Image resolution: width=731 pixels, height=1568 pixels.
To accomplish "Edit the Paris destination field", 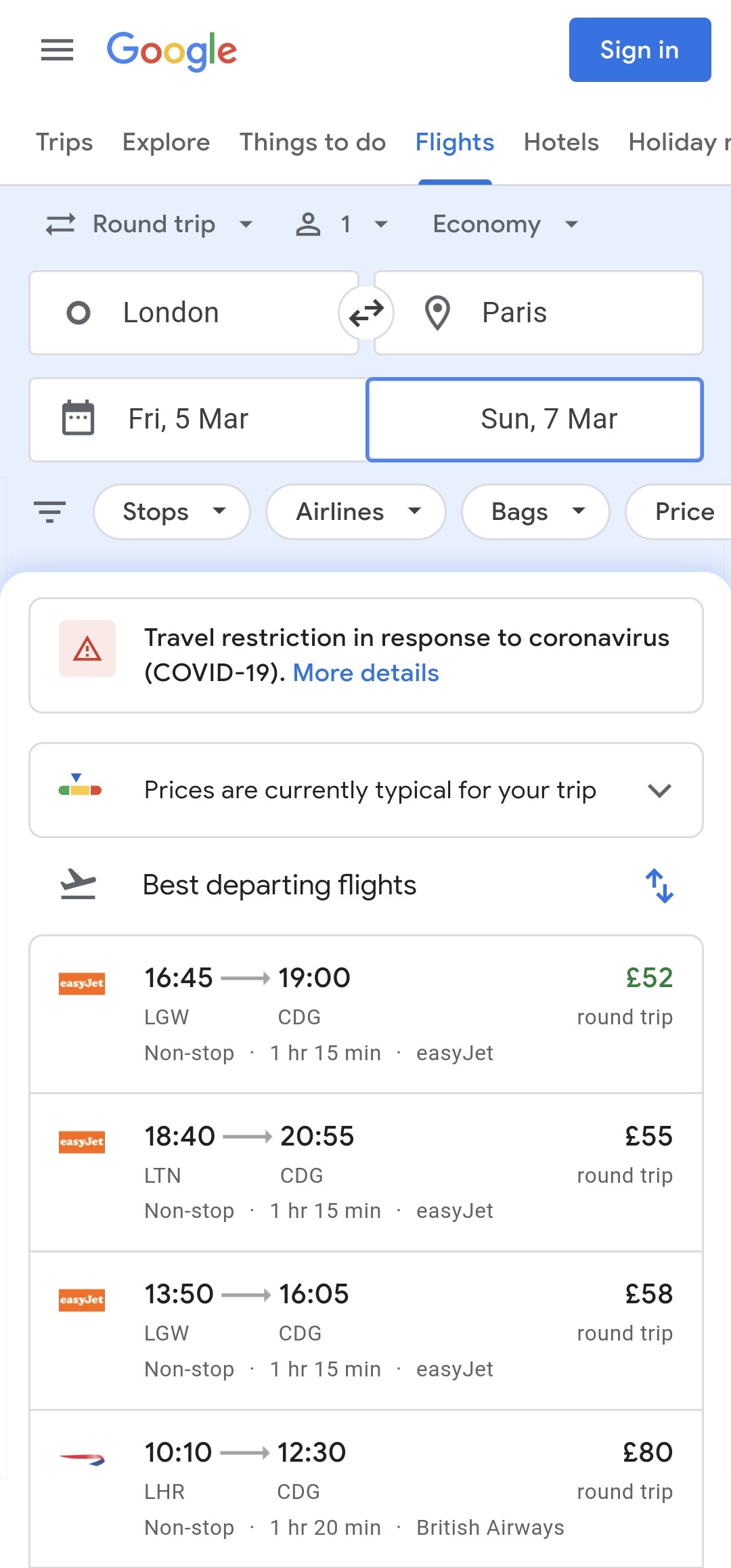I will tap(539, 313).
